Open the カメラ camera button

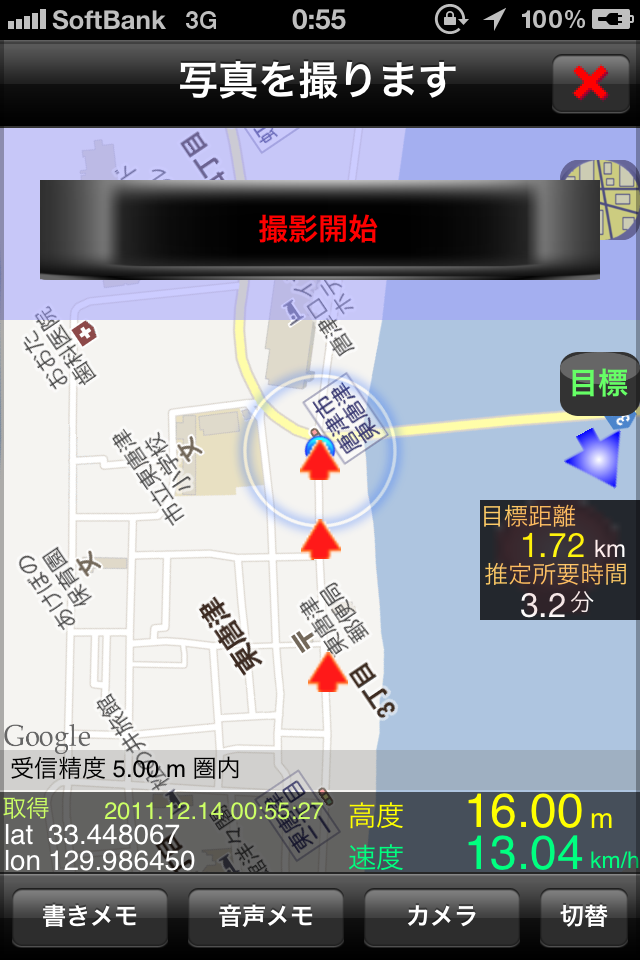[441, 916]
